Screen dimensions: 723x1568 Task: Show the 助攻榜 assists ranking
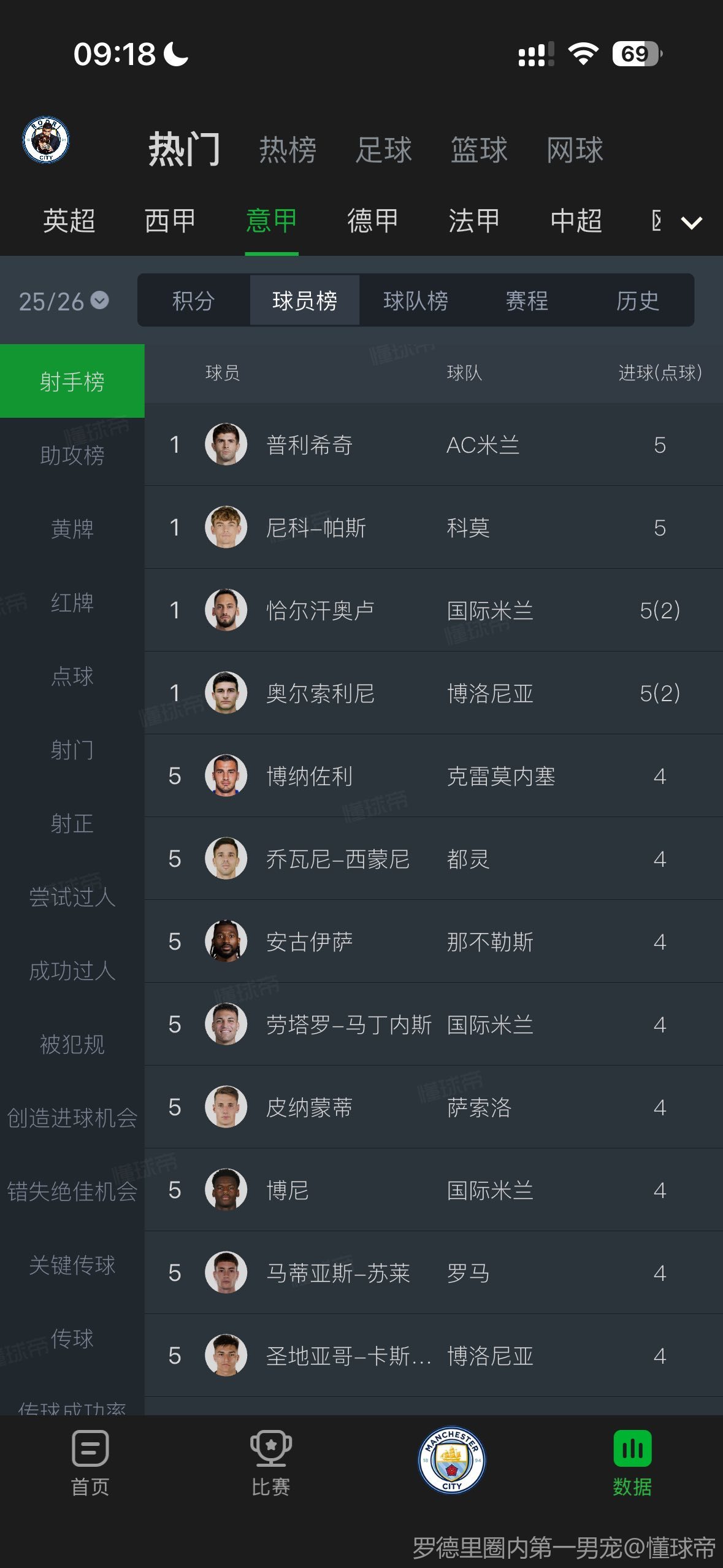coord(72,455)
